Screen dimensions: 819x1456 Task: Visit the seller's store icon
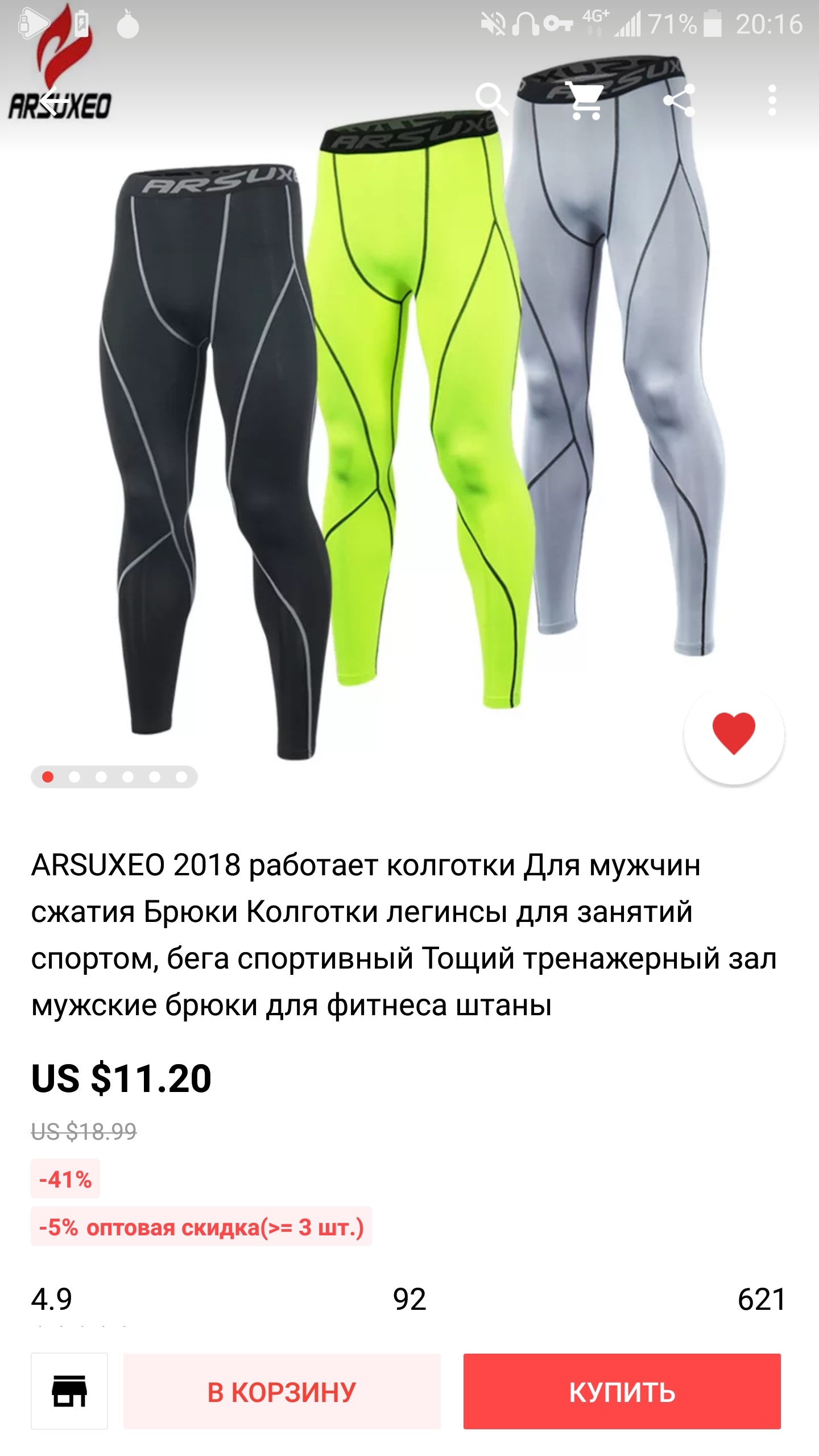click(x=69, y=1391)
